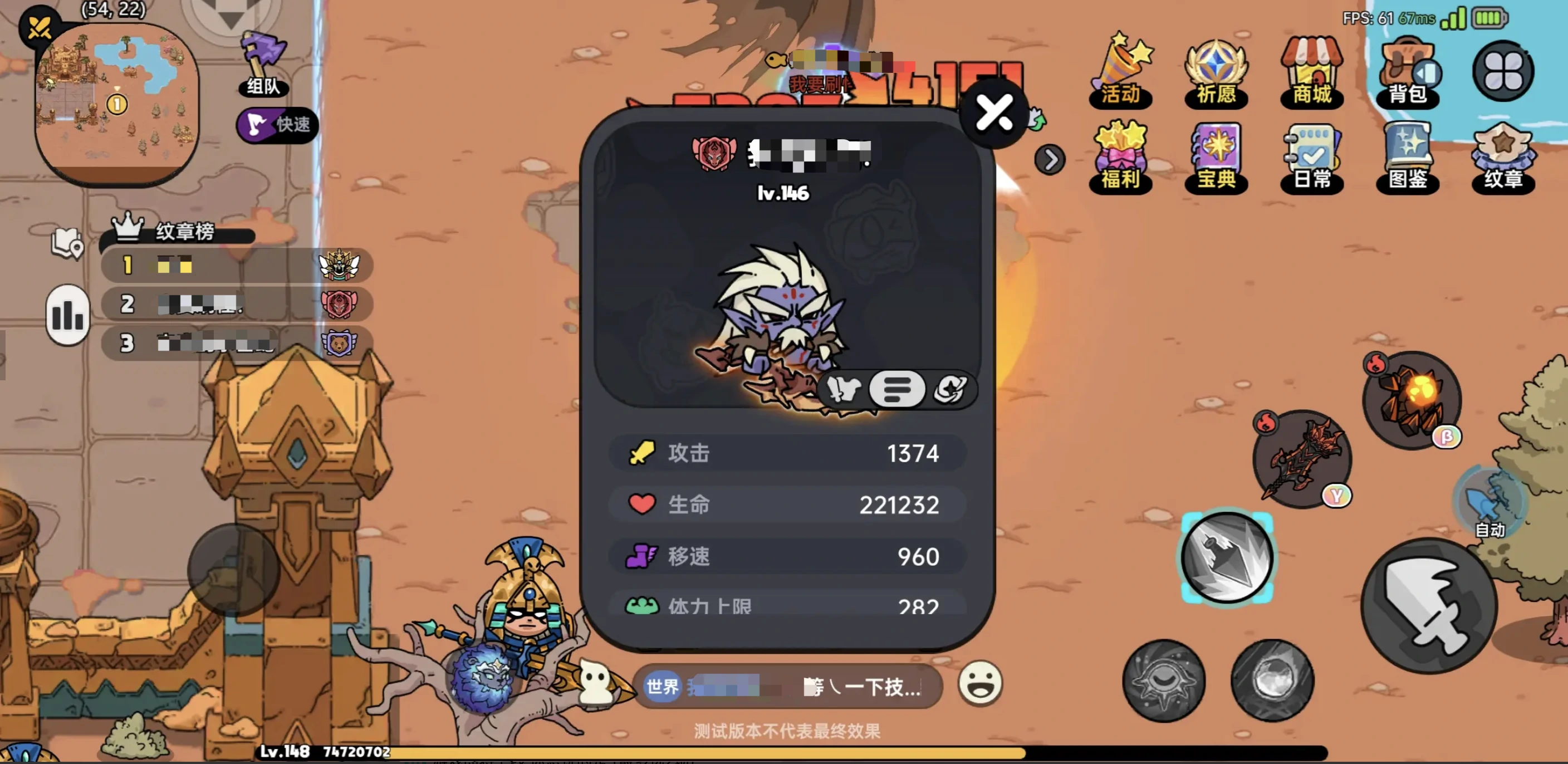The width and height of the screenshot is (1568, 764).
Task: Switch to the stats list tab in panel
Action: coord(896,389)
